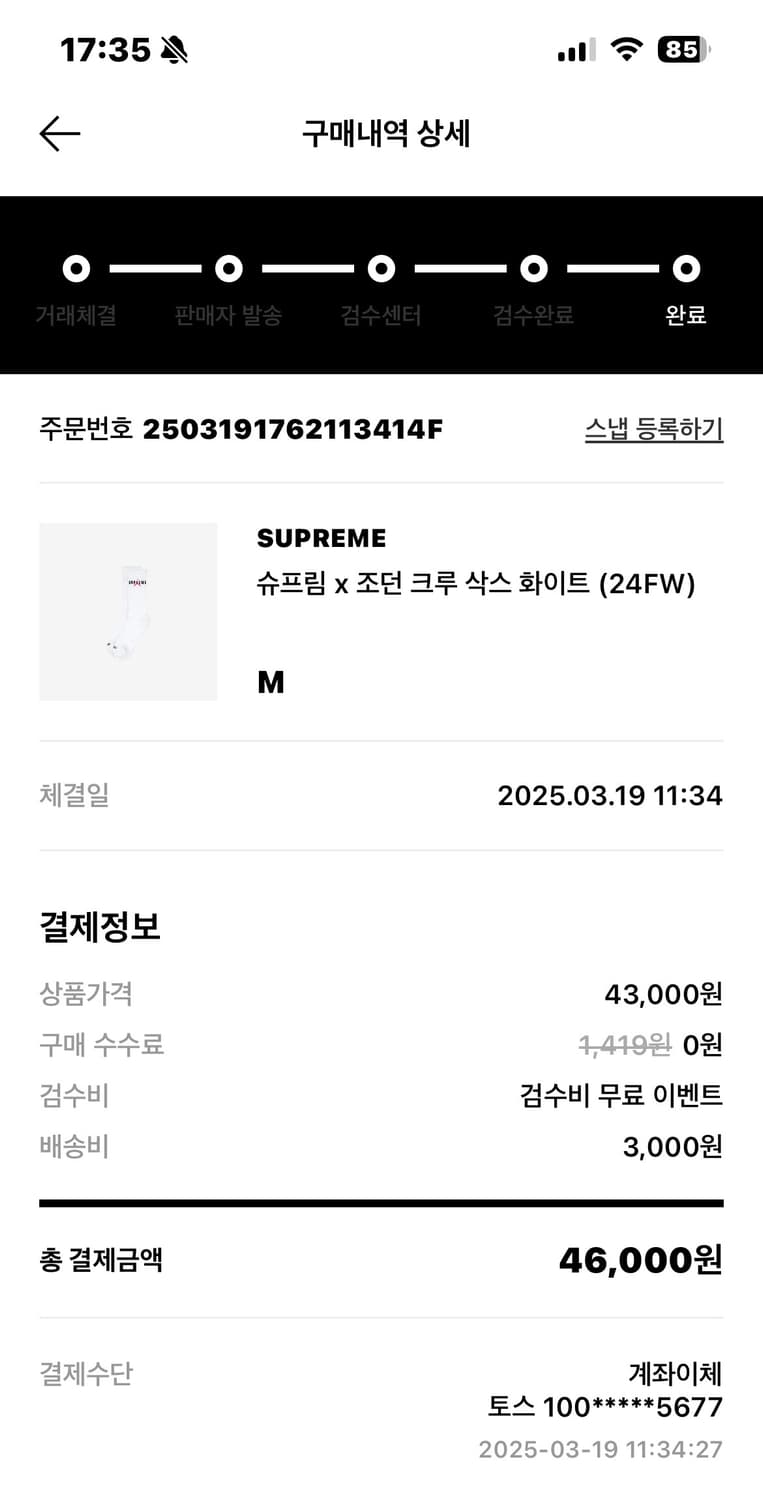Tap the Wi-Fi status icon
The width and height of the screenshot is (763, 1500).
626,48
